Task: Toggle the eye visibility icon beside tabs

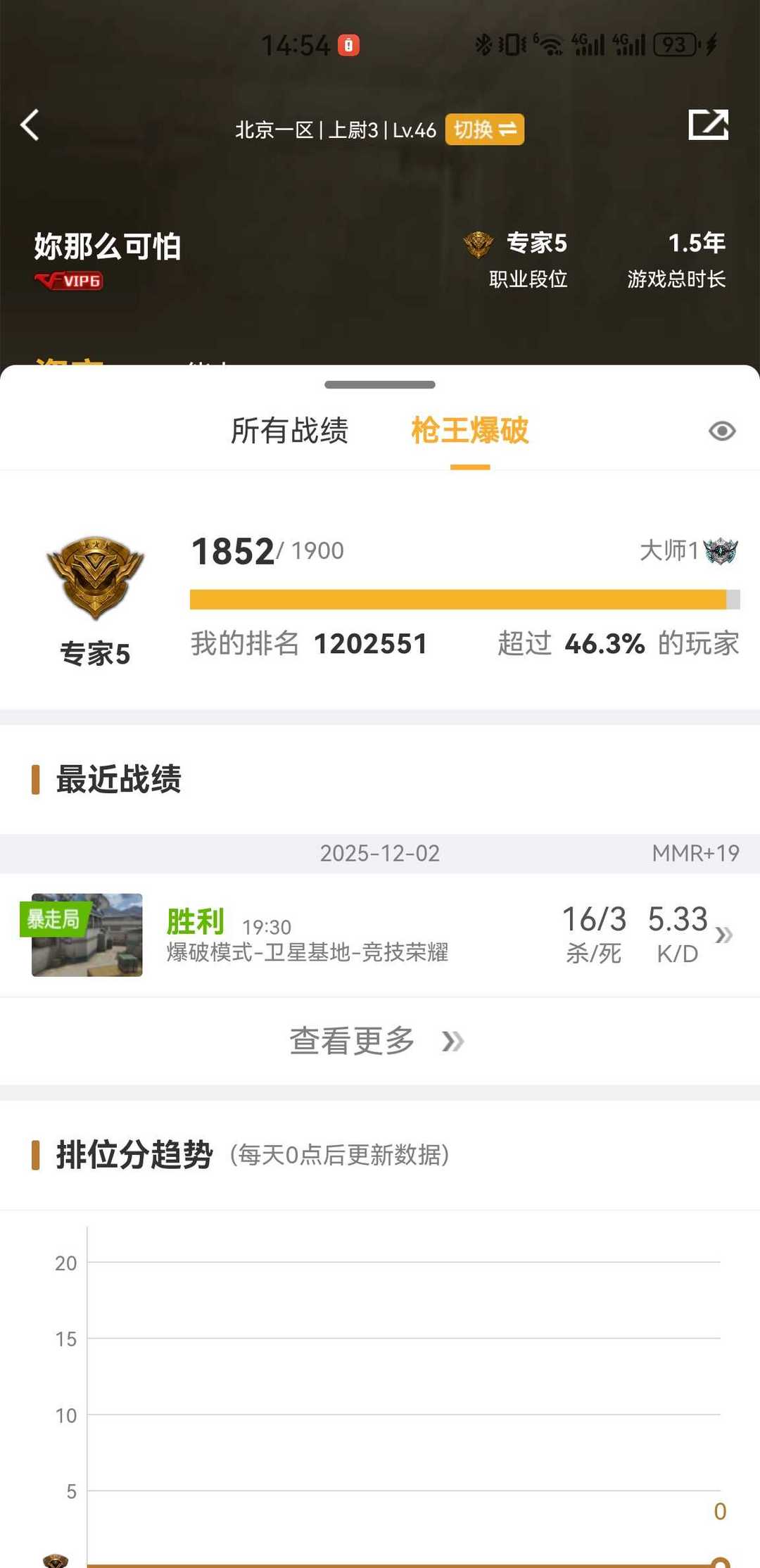Action: coord(721,431)
